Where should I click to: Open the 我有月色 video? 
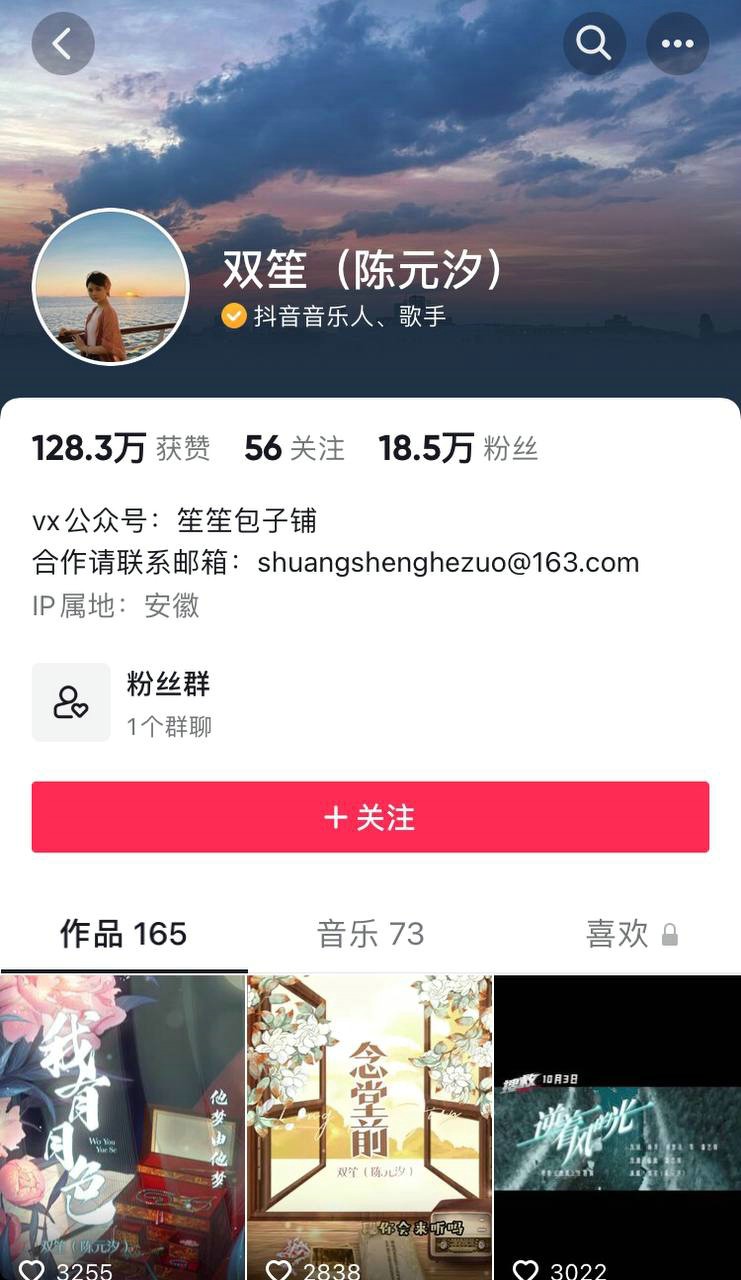pyautogui.click(x=122, y=1125)
